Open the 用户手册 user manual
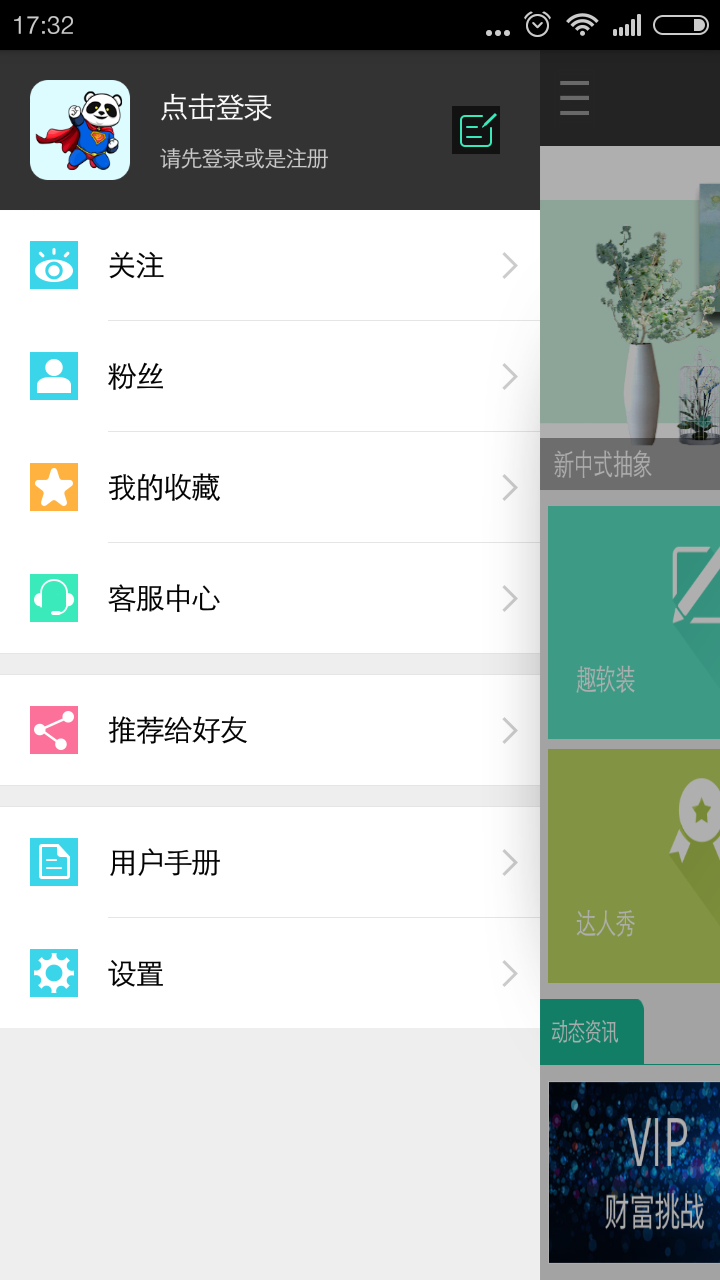 click(270, 863)
